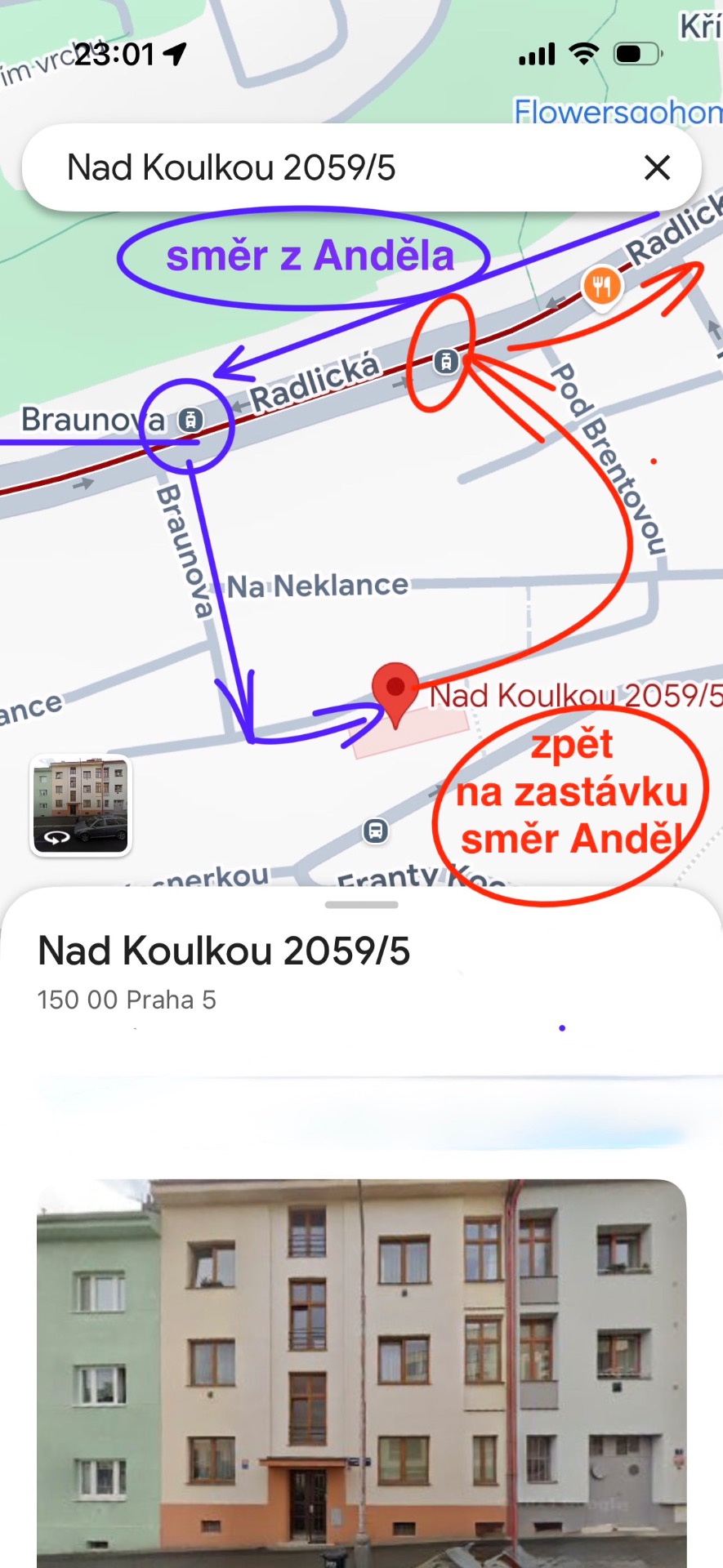
Task: Open the Street View thumbnail preview
Action: point(81,804)
